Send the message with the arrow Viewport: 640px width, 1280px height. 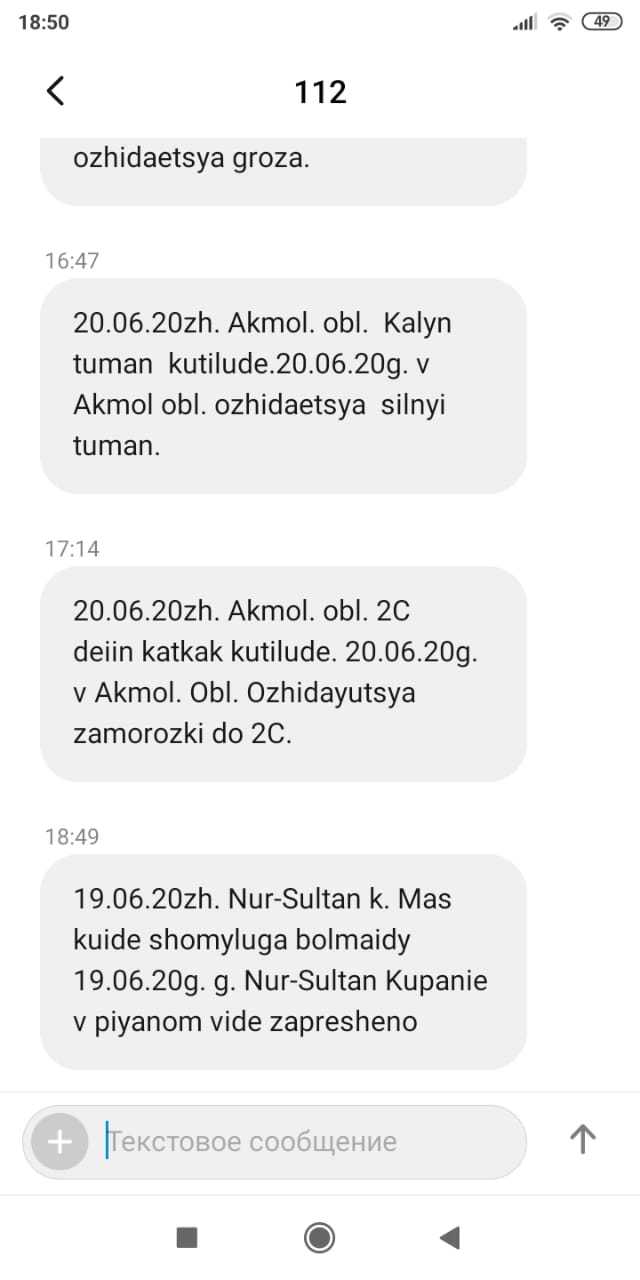(x=583, y=1139)
